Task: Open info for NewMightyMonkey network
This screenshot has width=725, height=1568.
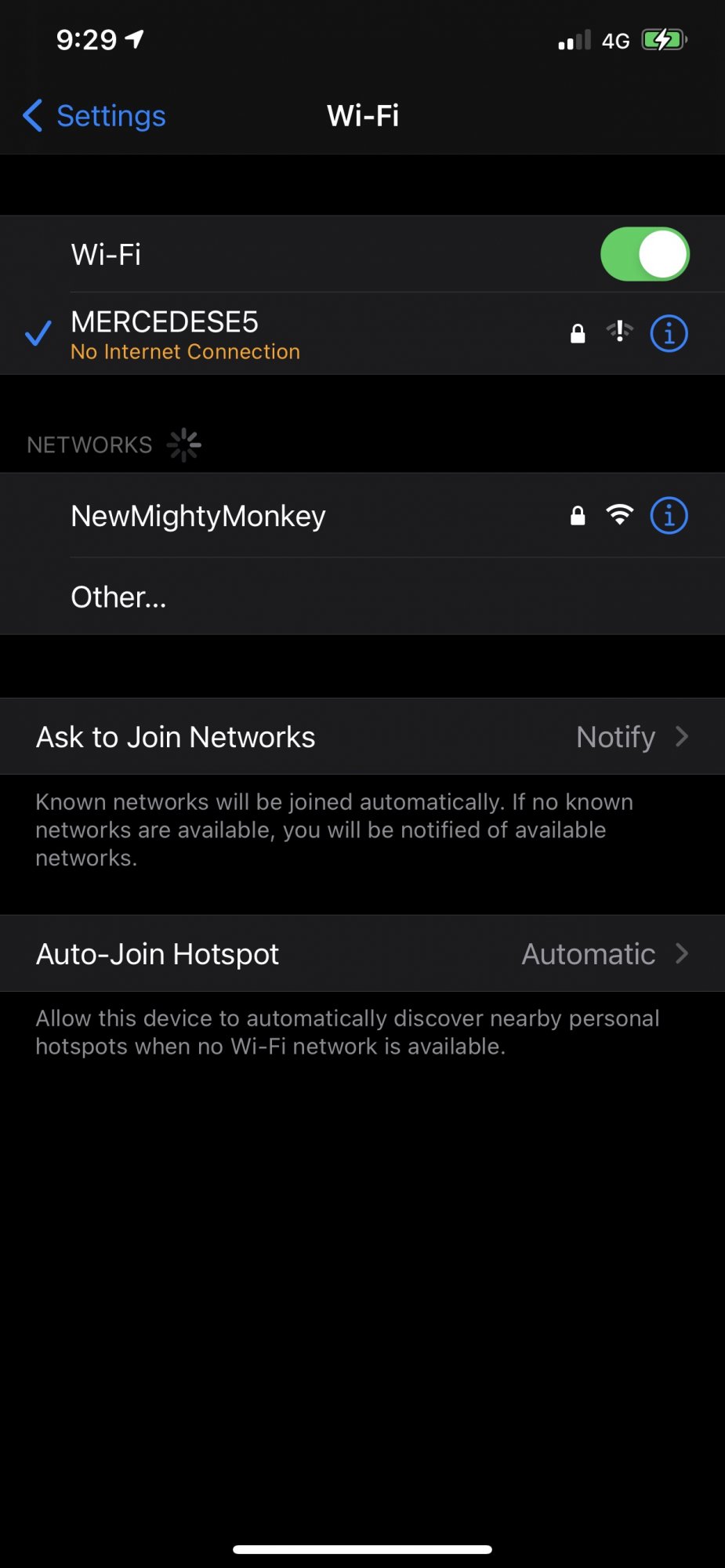Action: tap(669, 516)
